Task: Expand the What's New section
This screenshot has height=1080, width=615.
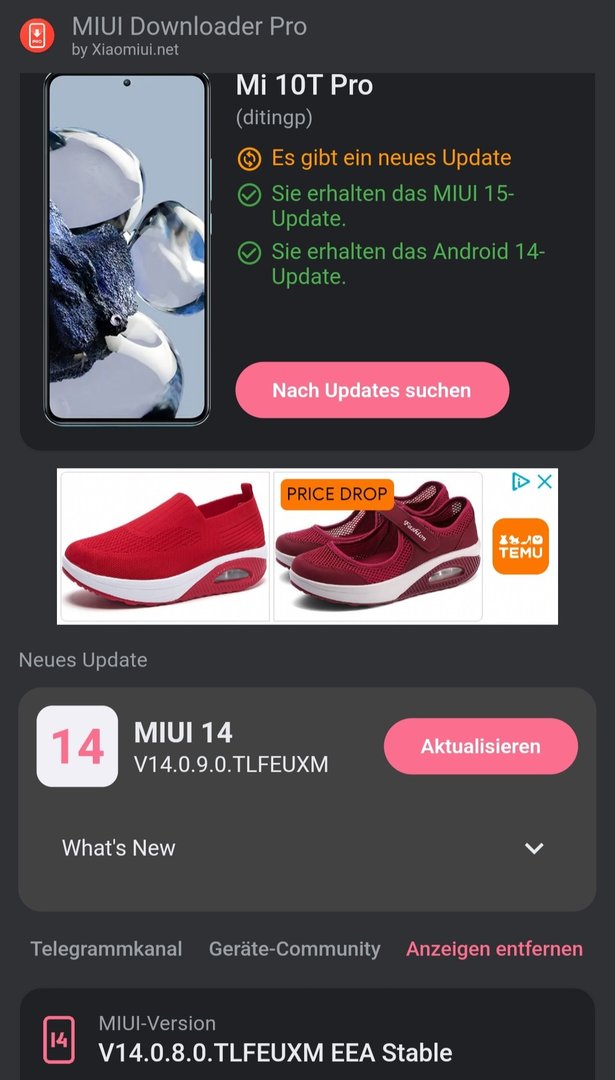Action: pyautogui.click(x=534, y=848)
